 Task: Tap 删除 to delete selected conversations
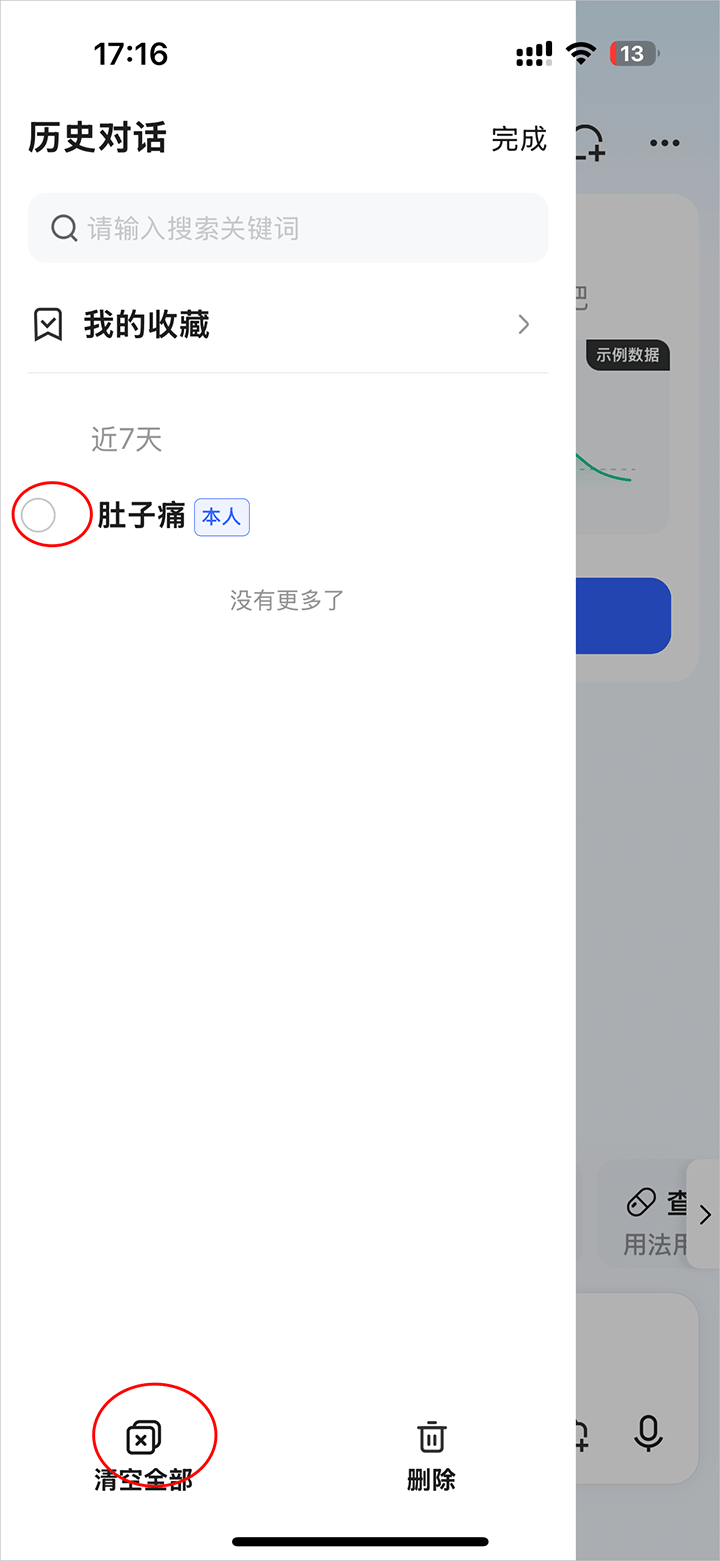(431, 1455)
